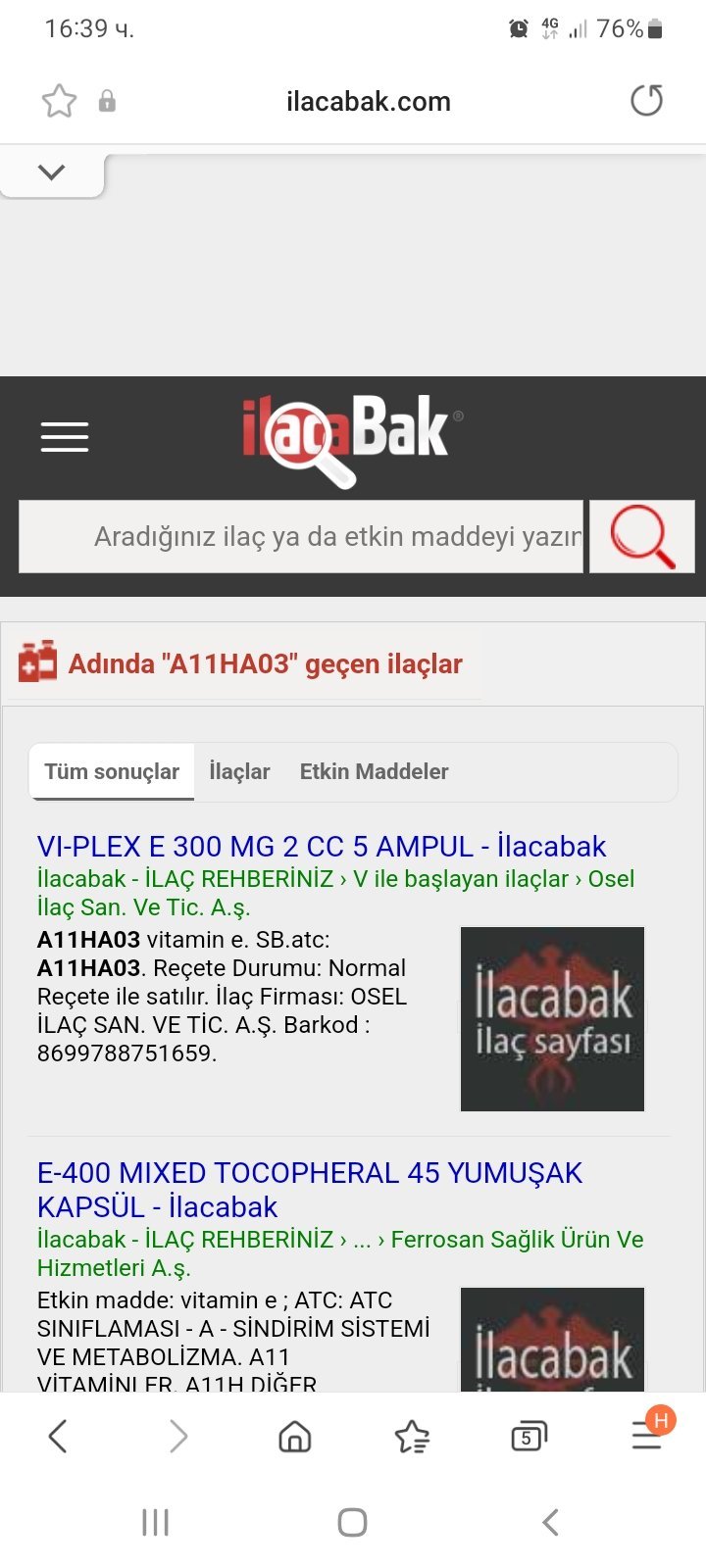The width and height of the screenshot is (706, 1568).
Task: Reload the ilacabak.com page
Action: (x=647, y=100)
